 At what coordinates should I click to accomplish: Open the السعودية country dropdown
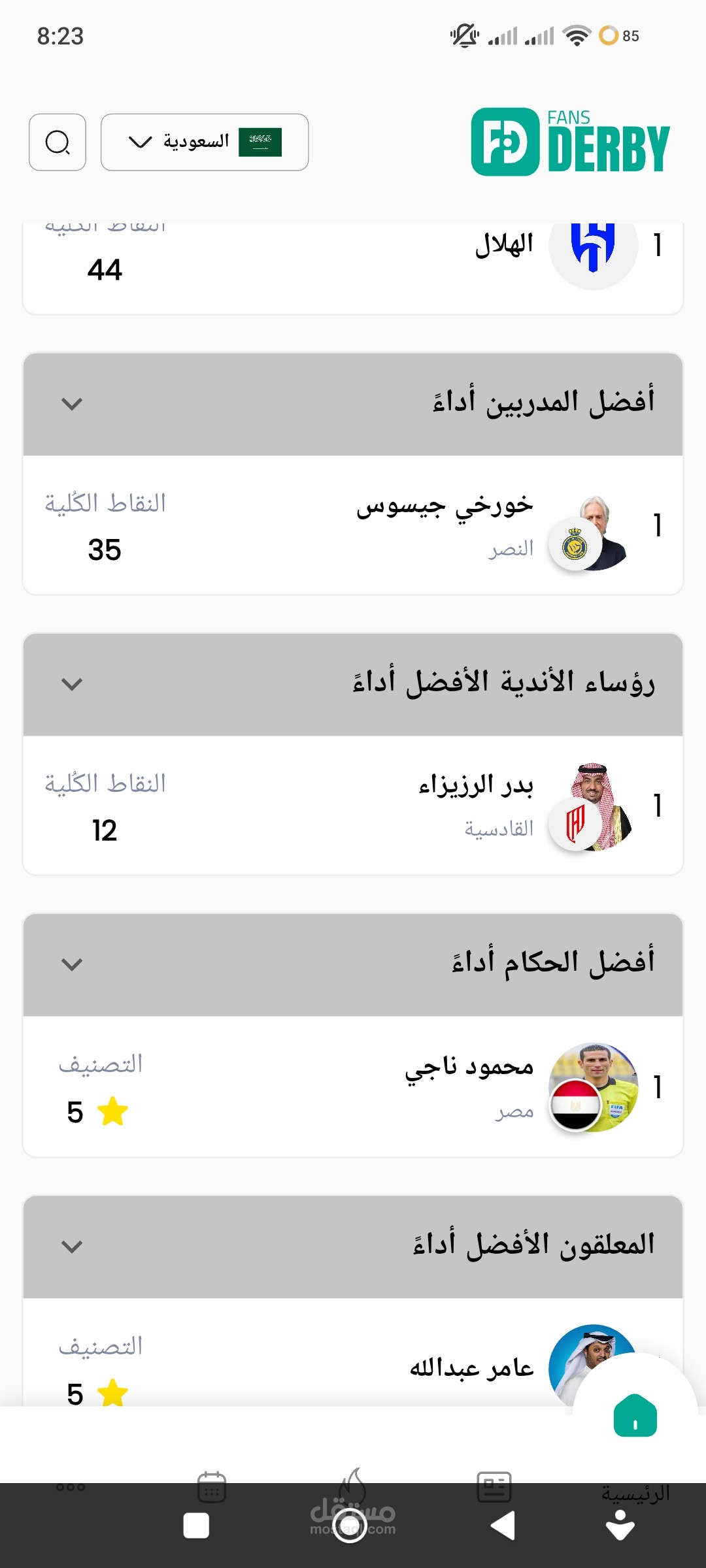point(205,142)
